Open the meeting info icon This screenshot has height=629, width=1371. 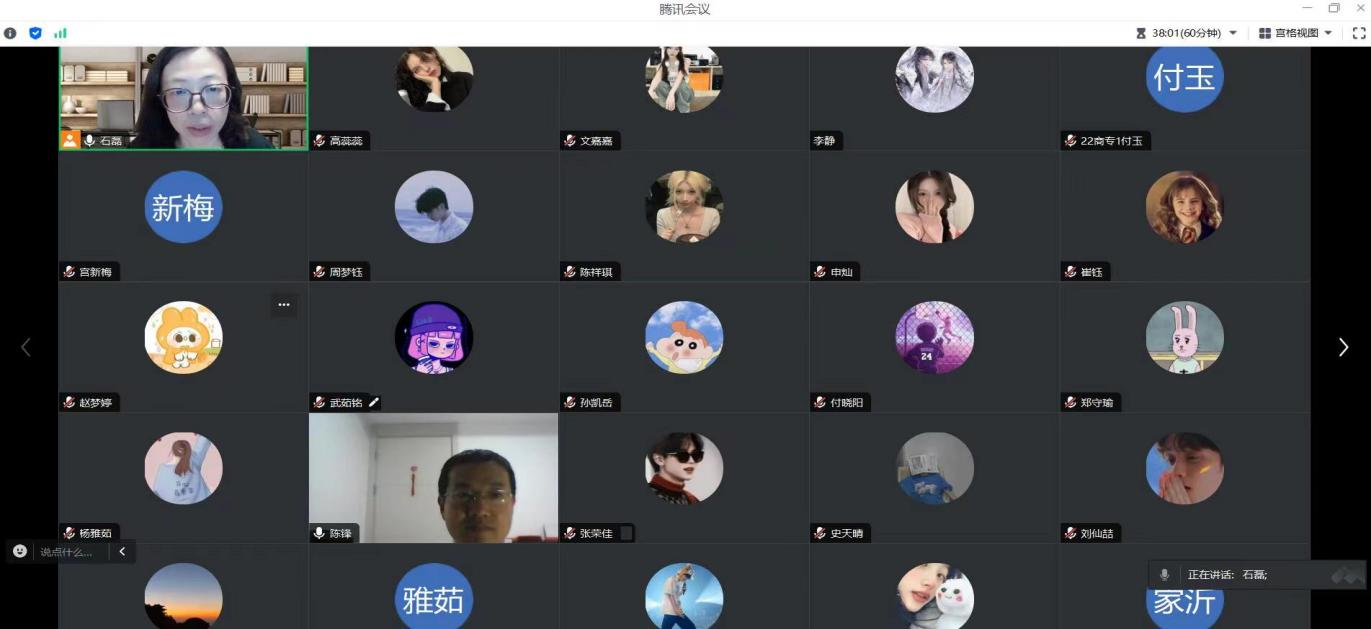click(10, 33)
